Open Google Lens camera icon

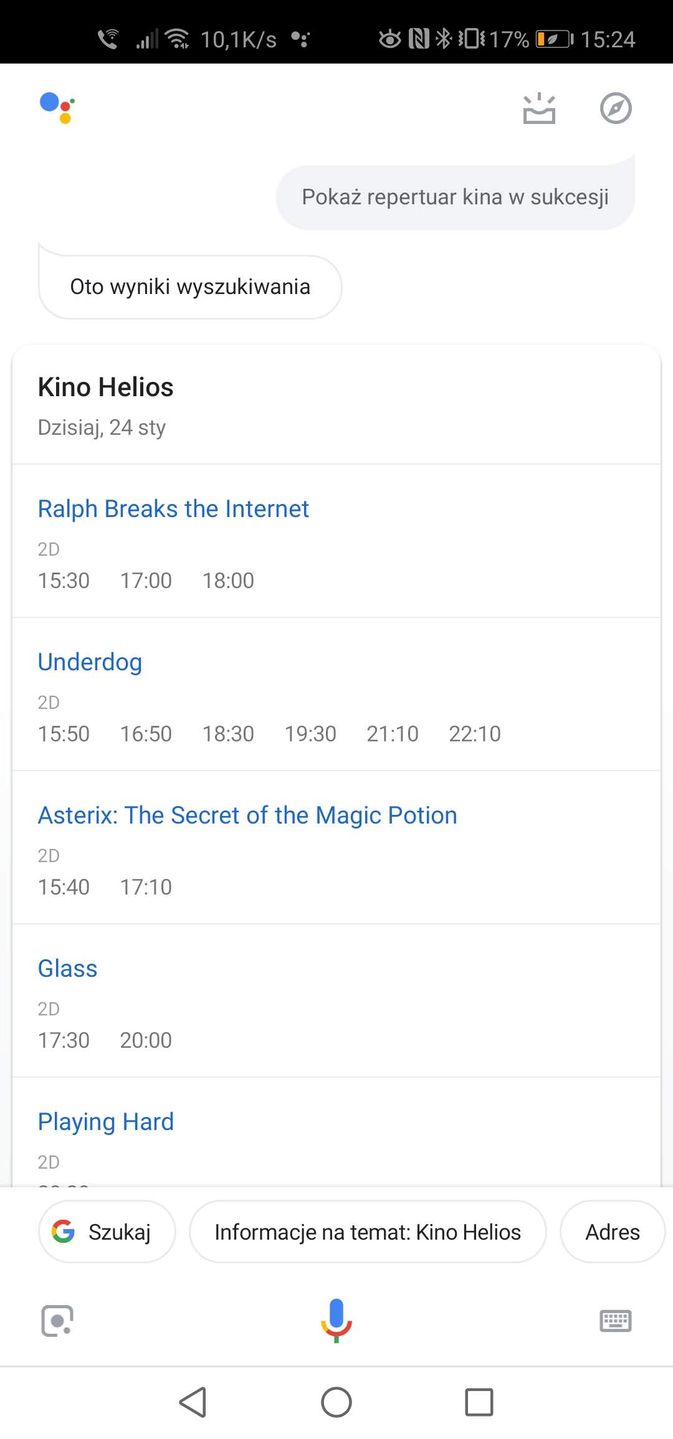[x=58, y=1321]
